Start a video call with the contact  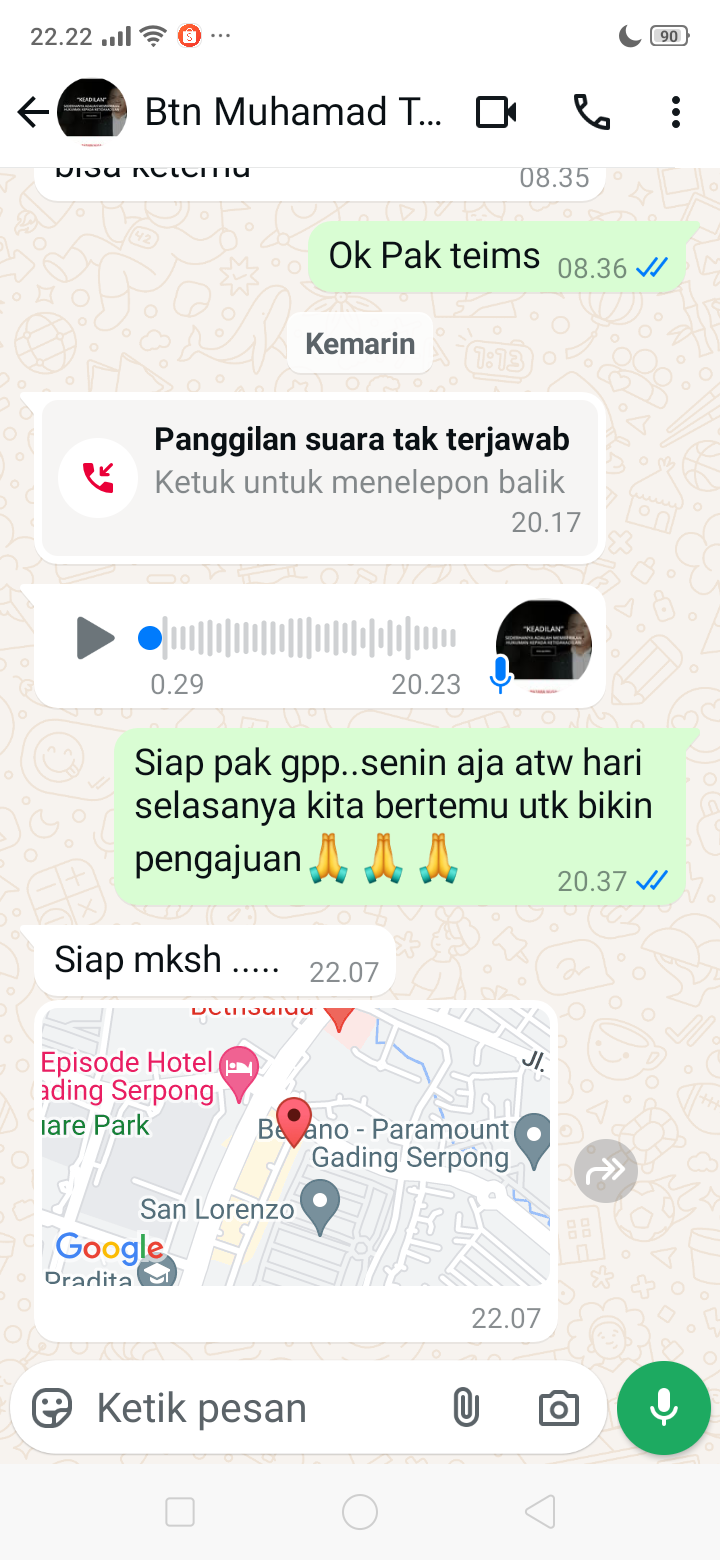click(497, 112)
